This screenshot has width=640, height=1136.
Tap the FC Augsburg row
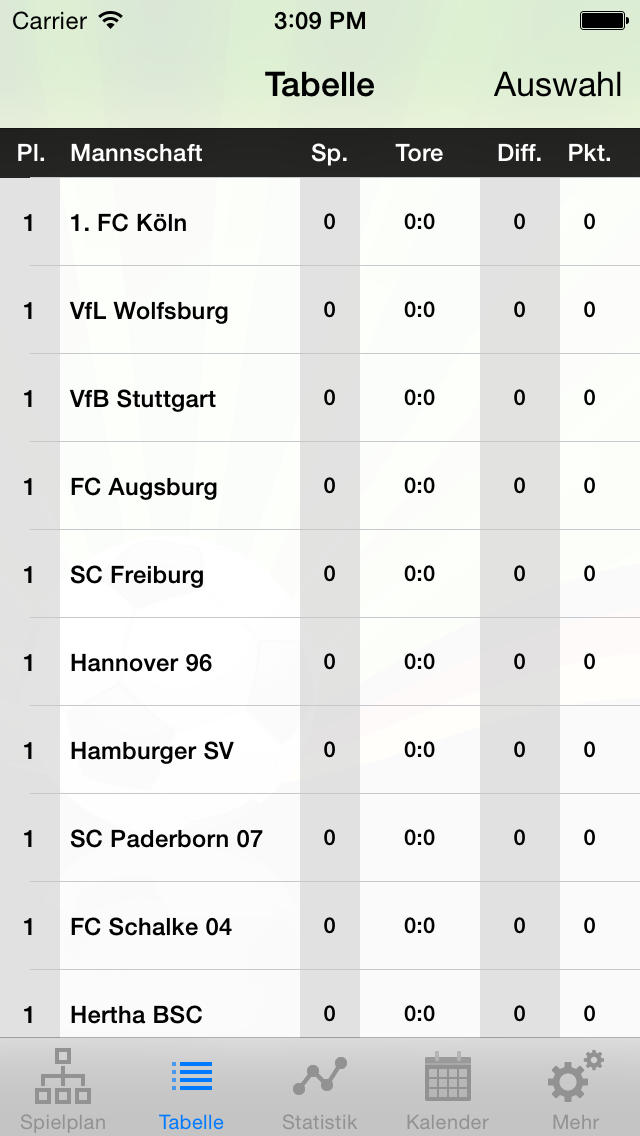320,486
